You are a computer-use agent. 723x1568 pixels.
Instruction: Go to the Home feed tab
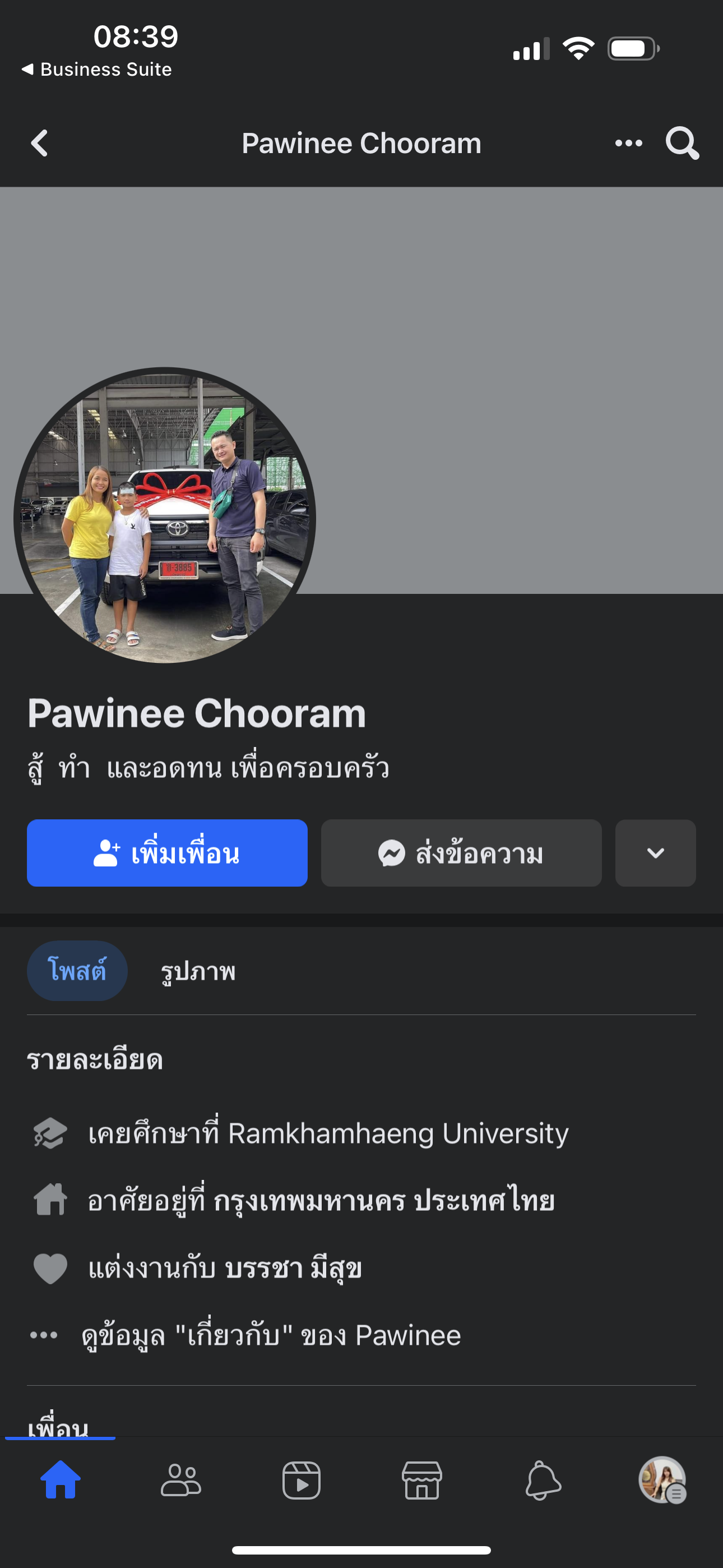[x=61, y=1480]
